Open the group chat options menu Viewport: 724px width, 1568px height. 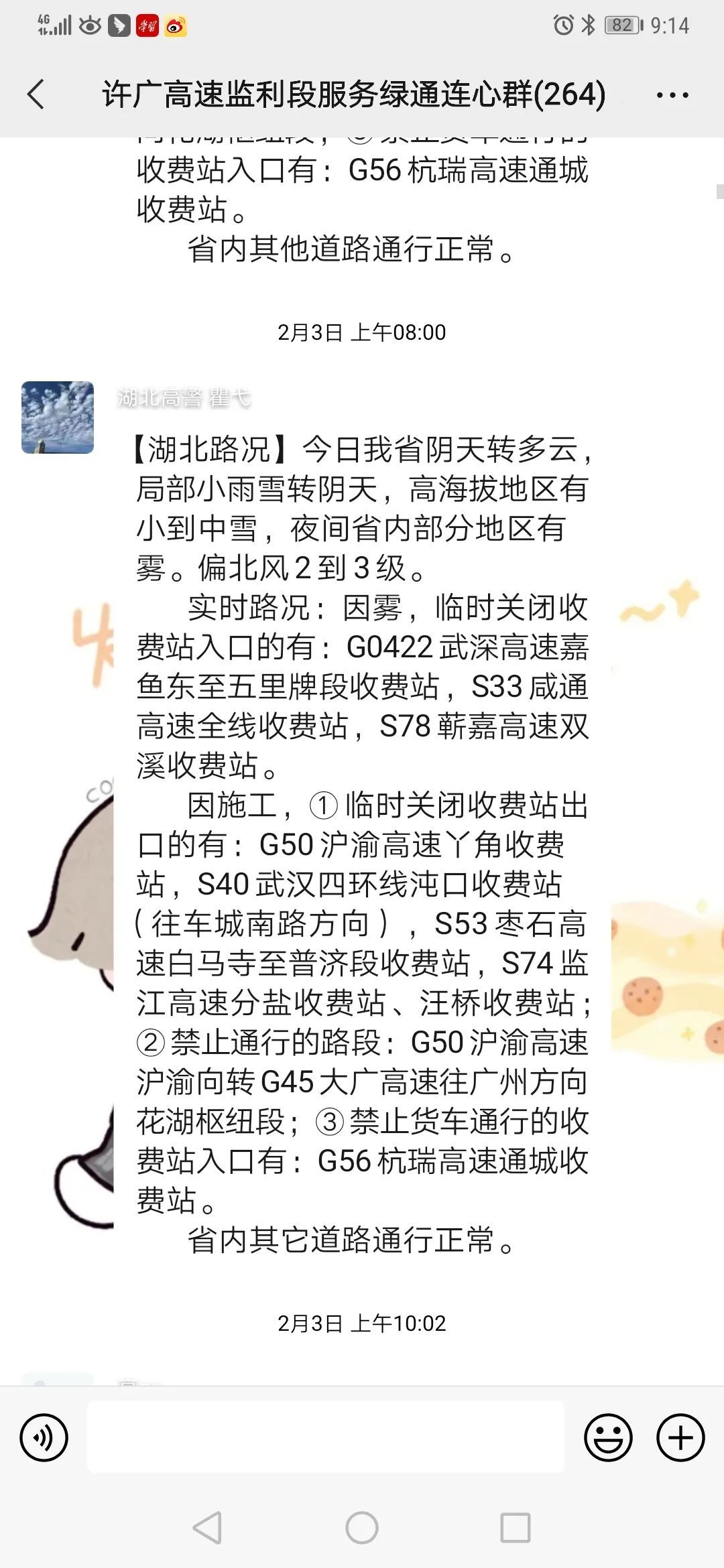(672, 95)
